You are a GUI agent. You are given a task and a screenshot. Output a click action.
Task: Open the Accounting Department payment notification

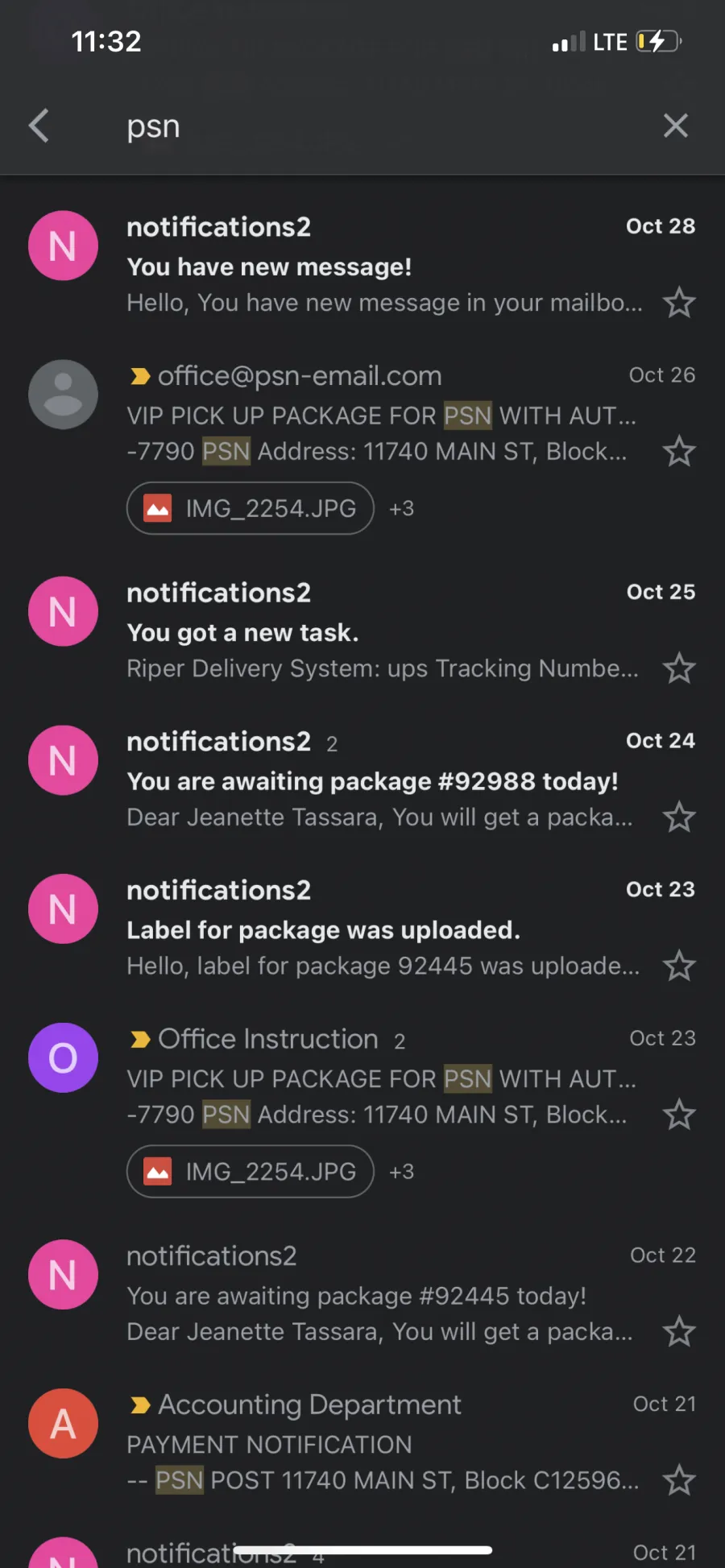click(x=362, y=1443)
